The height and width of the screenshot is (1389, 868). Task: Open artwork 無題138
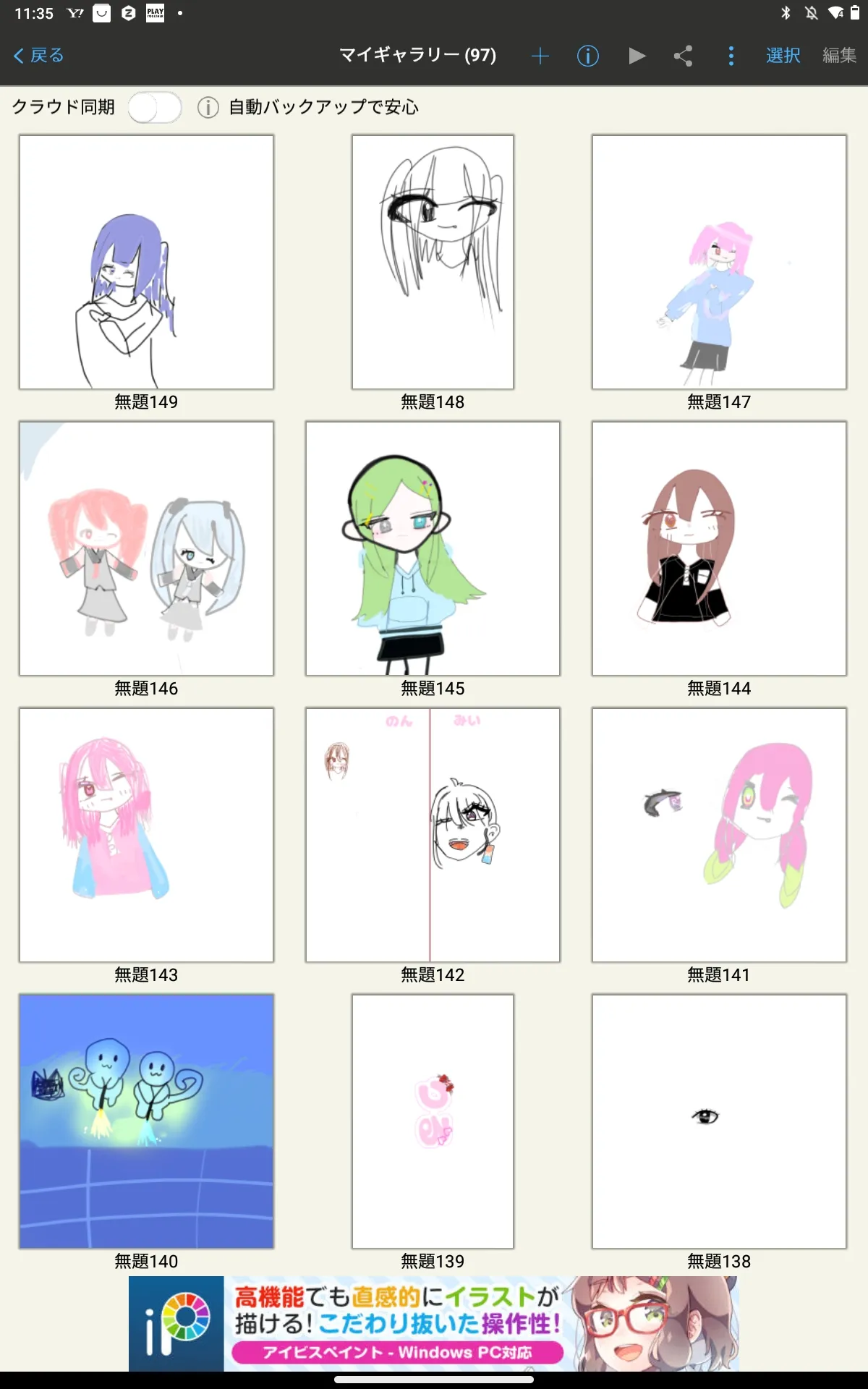[x=719, y=1121]
